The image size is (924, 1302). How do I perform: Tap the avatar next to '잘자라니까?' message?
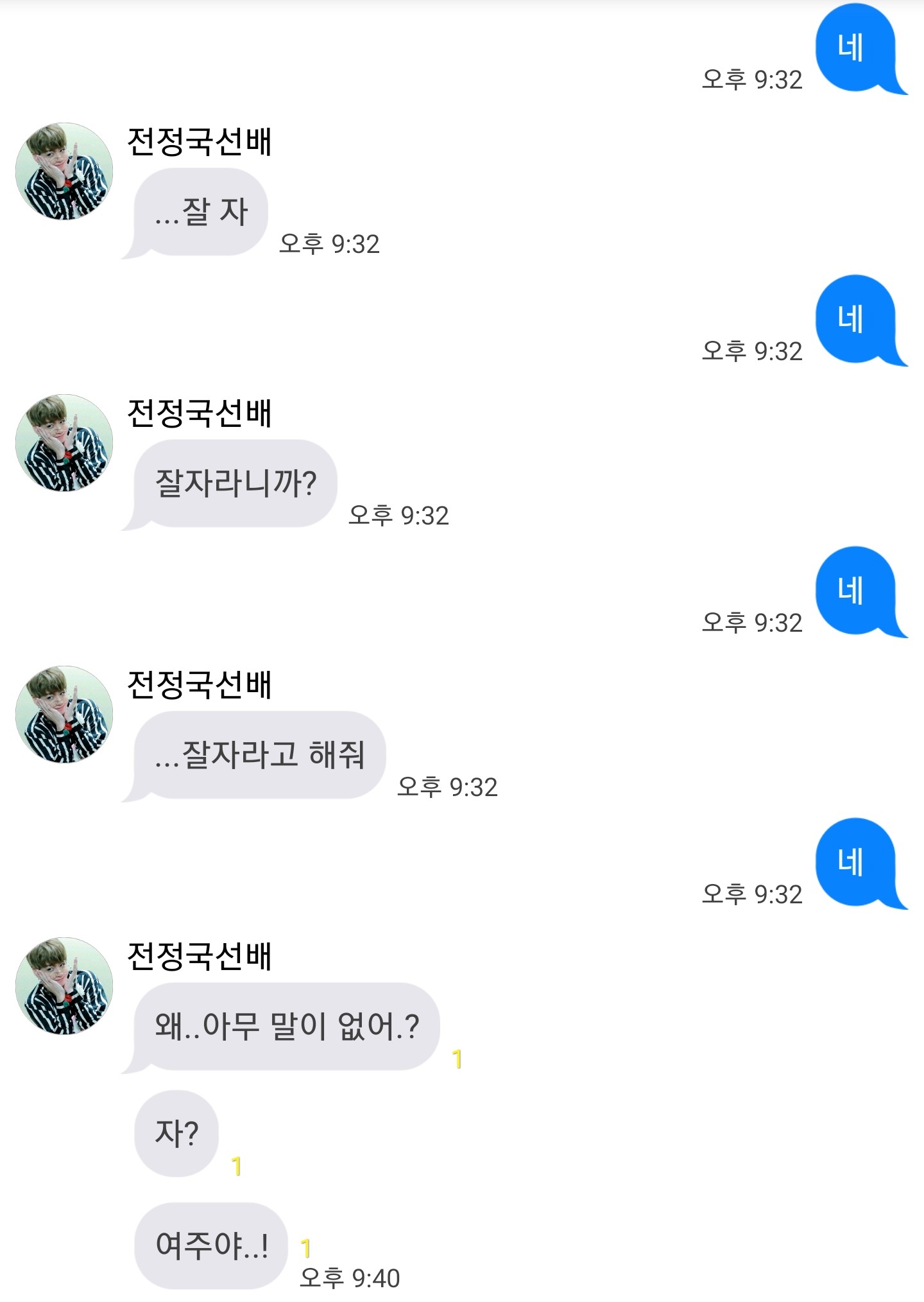coord(64,443)
